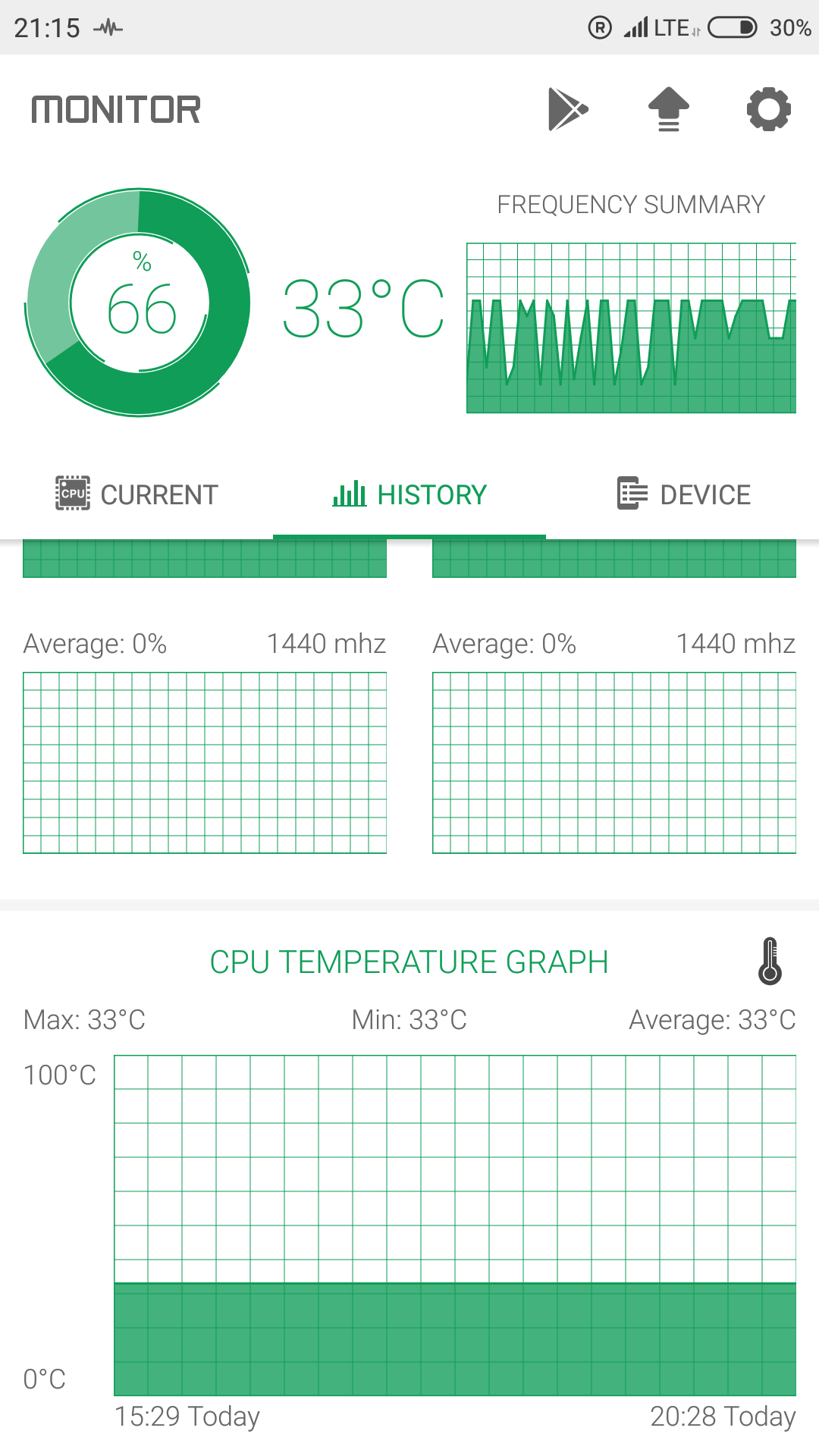Tap the upload arrow icon
Image resolution: width=819 pixels, height=1456 pixels.
click(x=668, y=109)
